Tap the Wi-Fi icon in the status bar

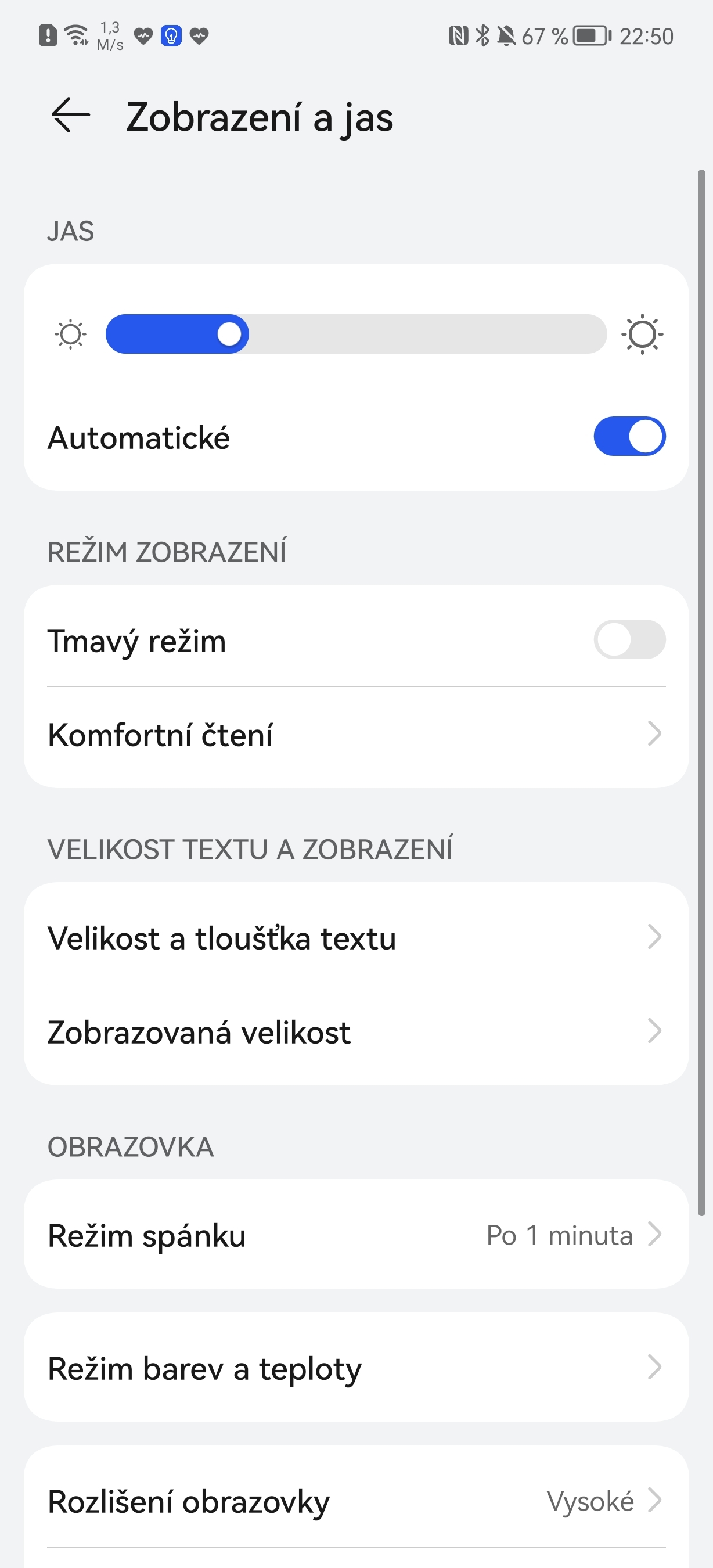(75, 34)
